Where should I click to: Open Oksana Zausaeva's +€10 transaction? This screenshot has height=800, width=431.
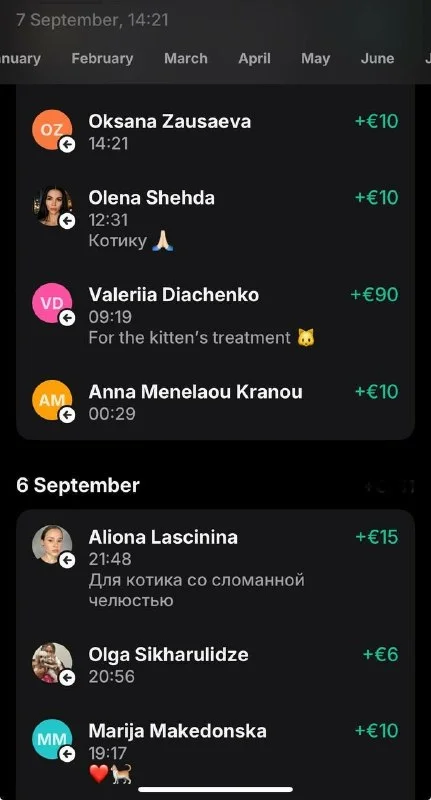tap(215, 132)
